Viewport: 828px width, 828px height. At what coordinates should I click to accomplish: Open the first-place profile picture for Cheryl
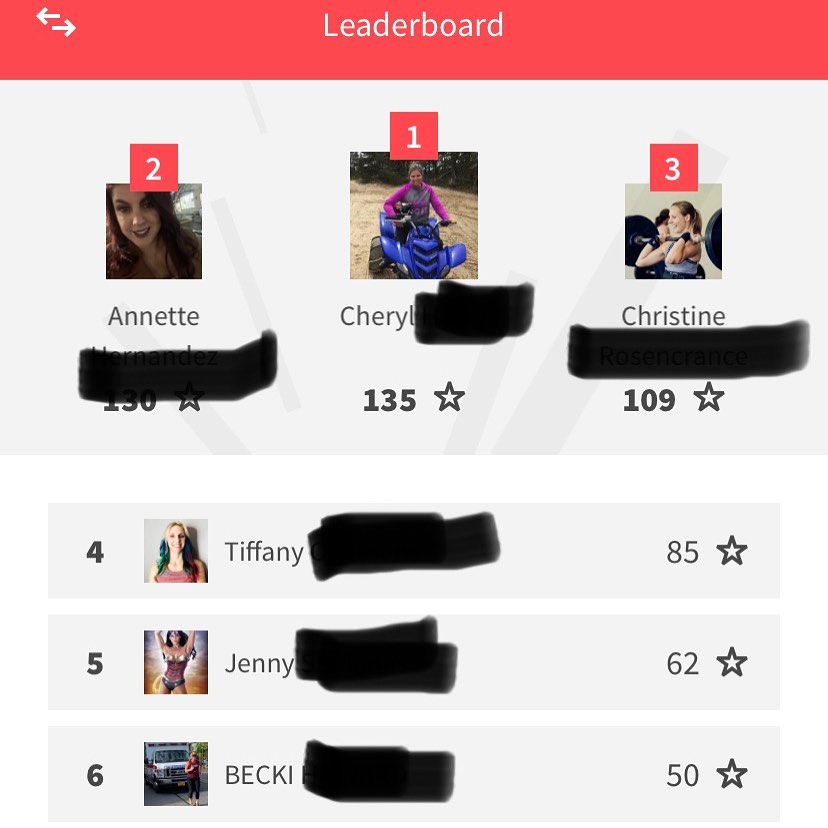point(413,215)
